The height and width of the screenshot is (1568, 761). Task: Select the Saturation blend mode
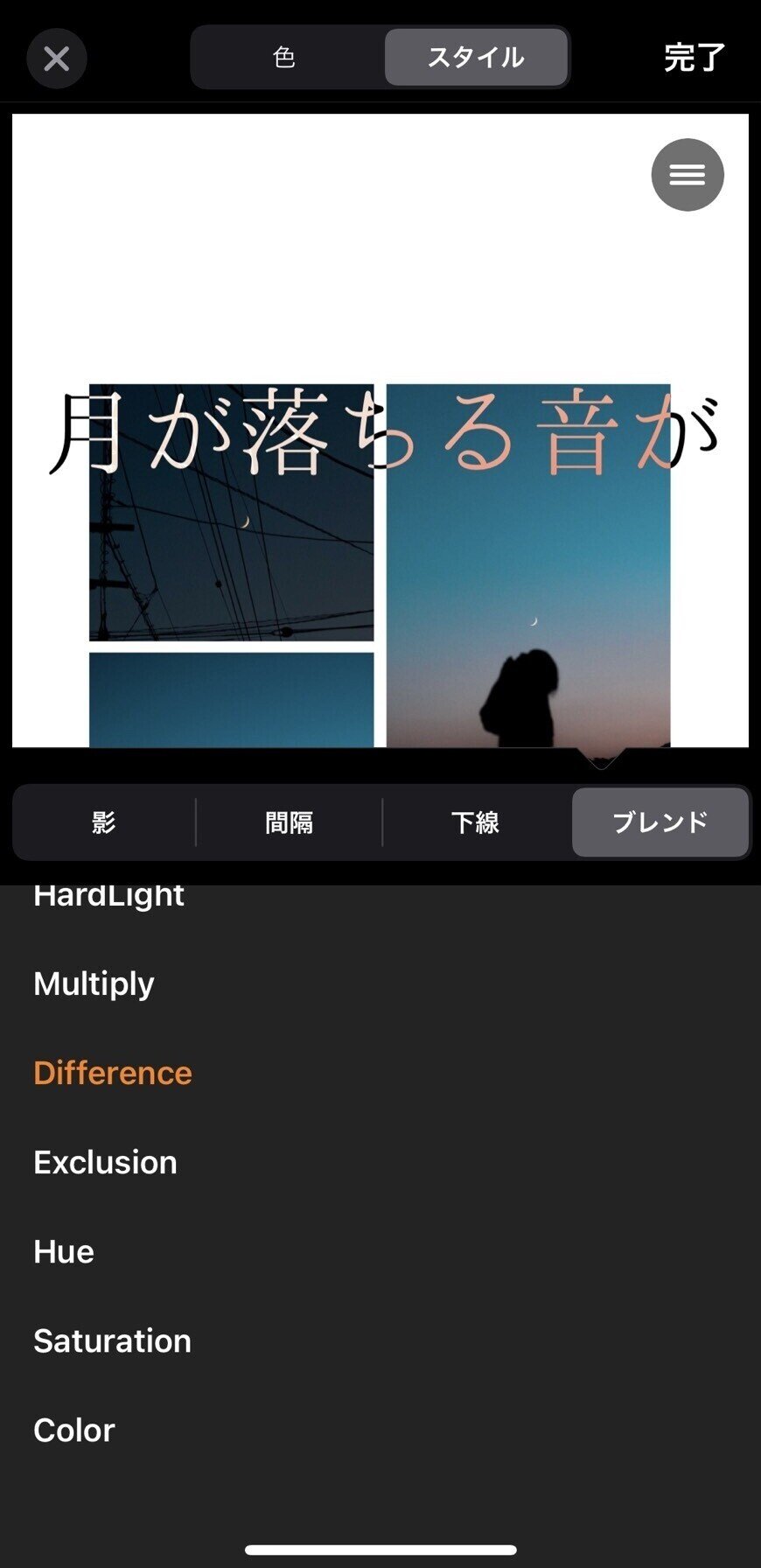coord(112,1340)
